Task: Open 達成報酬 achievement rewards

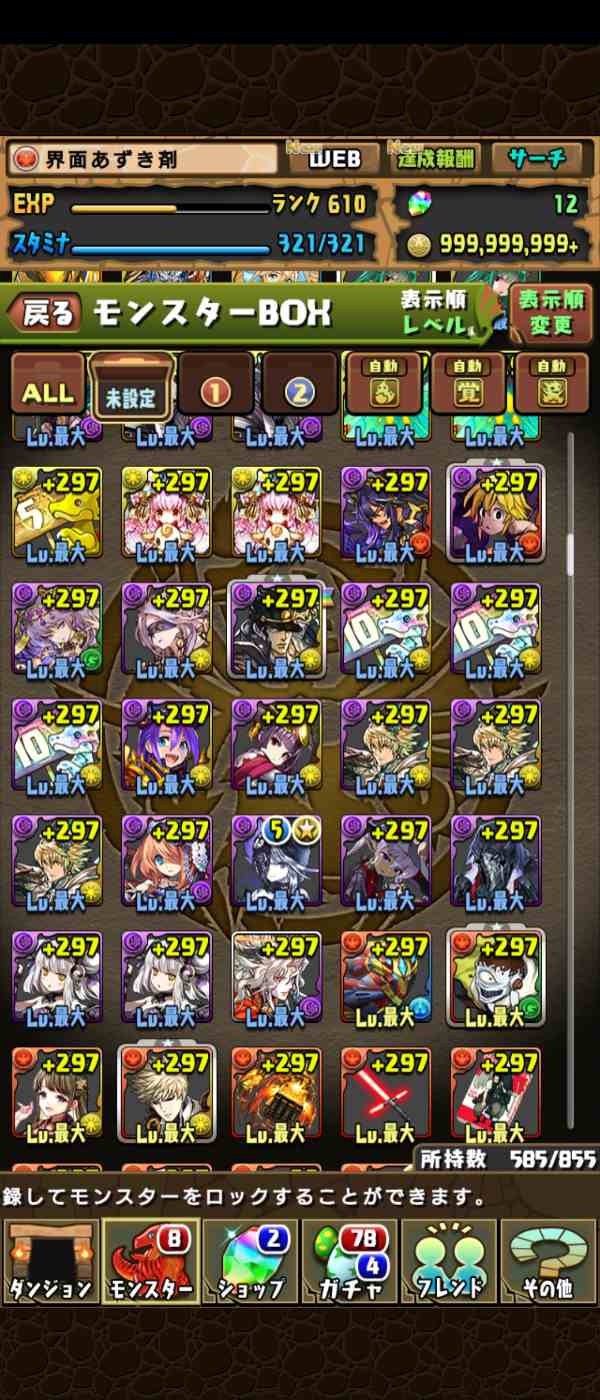Action: (x=435, y=158)
